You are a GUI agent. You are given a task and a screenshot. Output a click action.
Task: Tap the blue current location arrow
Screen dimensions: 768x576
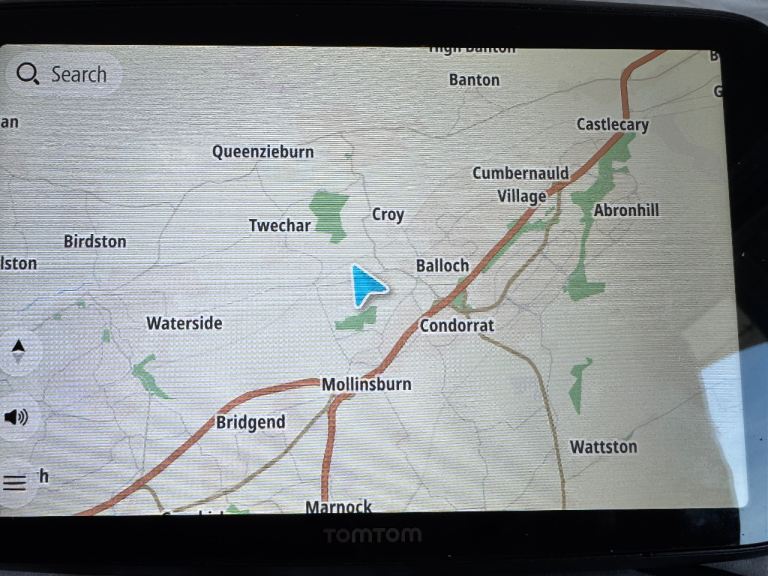pos(367,287)
